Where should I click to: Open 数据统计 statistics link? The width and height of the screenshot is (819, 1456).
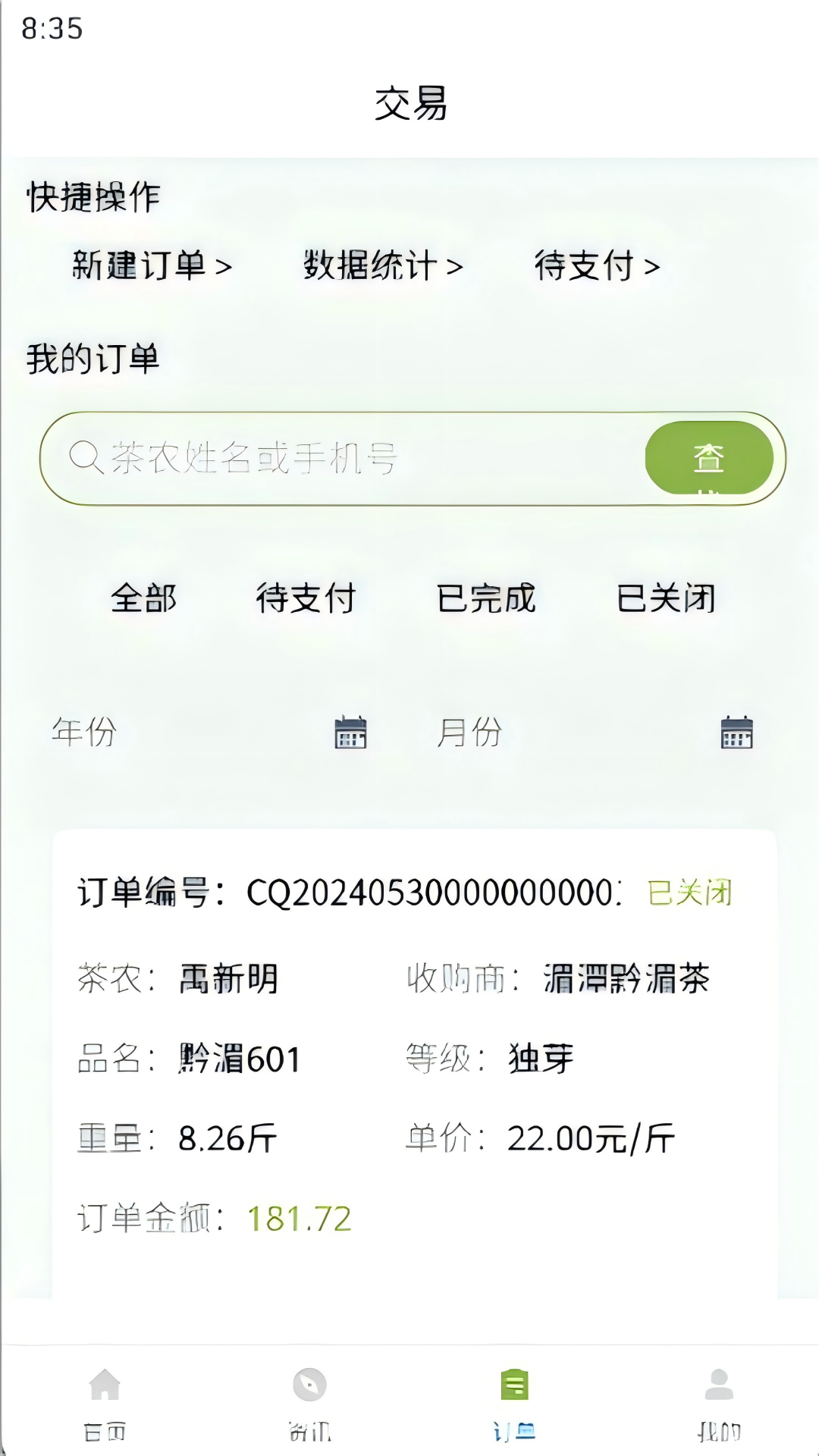[381, 266]
